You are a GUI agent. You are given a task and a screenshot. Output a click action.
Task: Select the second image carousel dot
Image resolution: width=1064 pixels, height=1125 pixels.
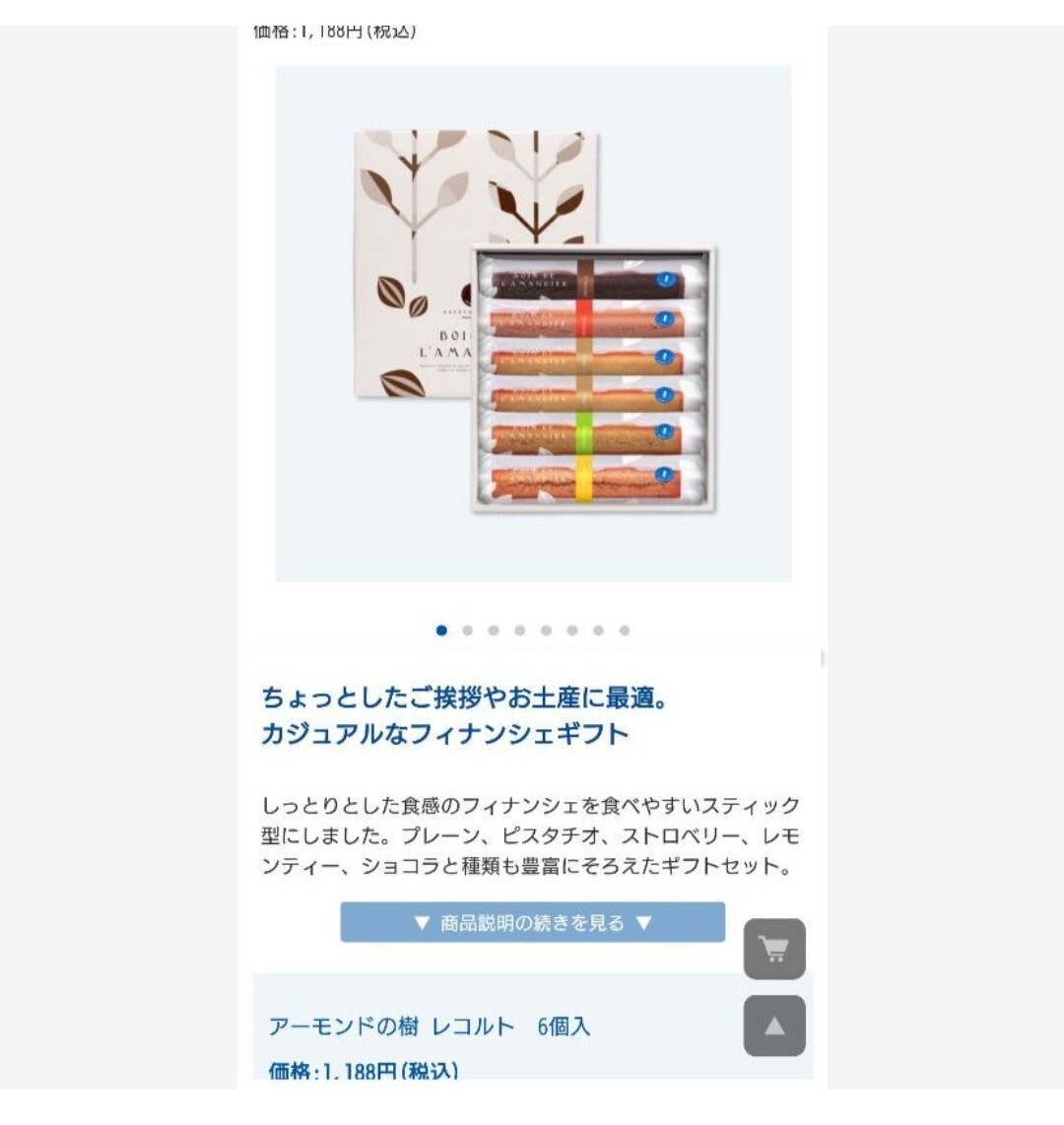tap(467, 630)
